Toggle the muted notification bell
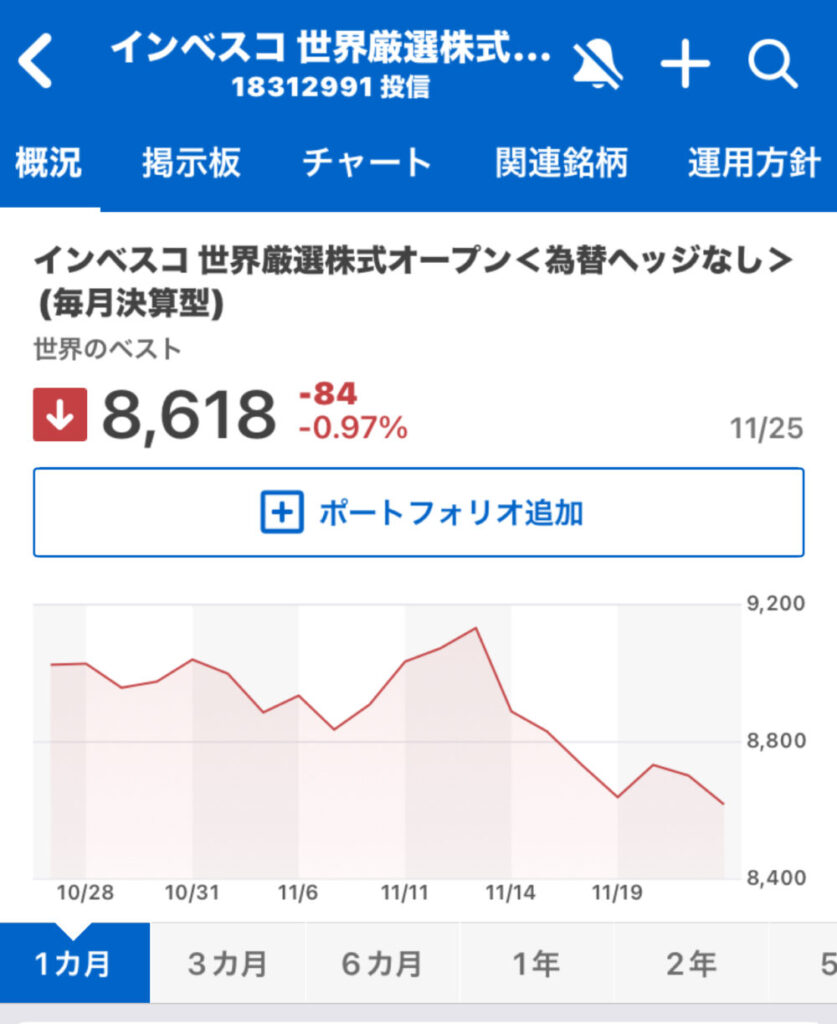 (x=597, y=65)
